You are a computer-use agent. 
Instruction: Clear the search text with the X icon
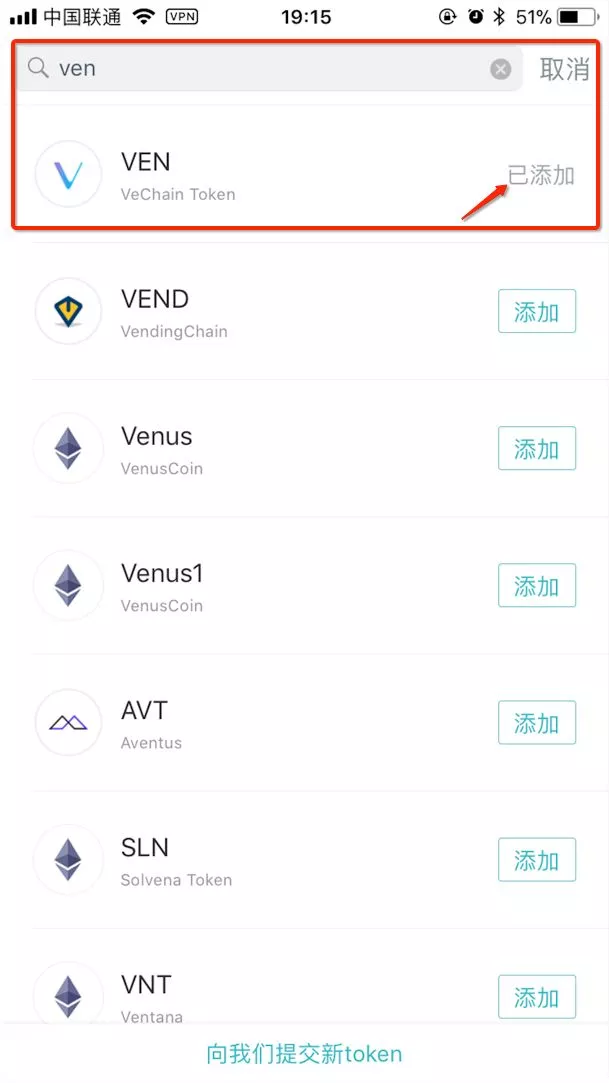click(501, 69)
